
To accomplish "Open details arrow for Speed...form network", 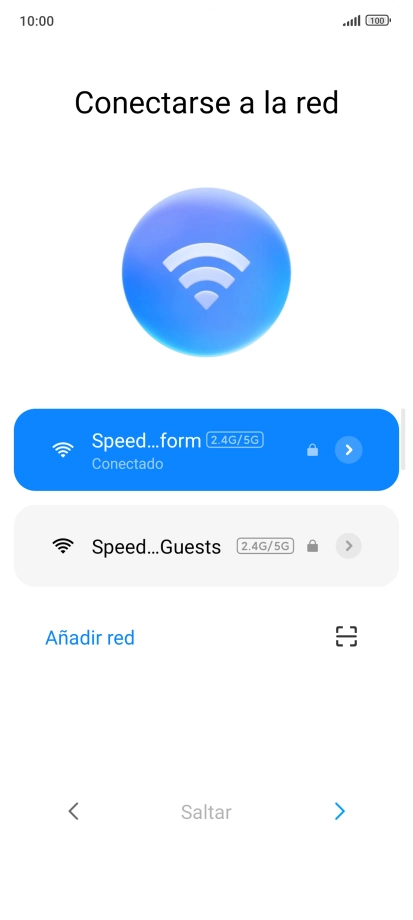I will coord(348,450).
